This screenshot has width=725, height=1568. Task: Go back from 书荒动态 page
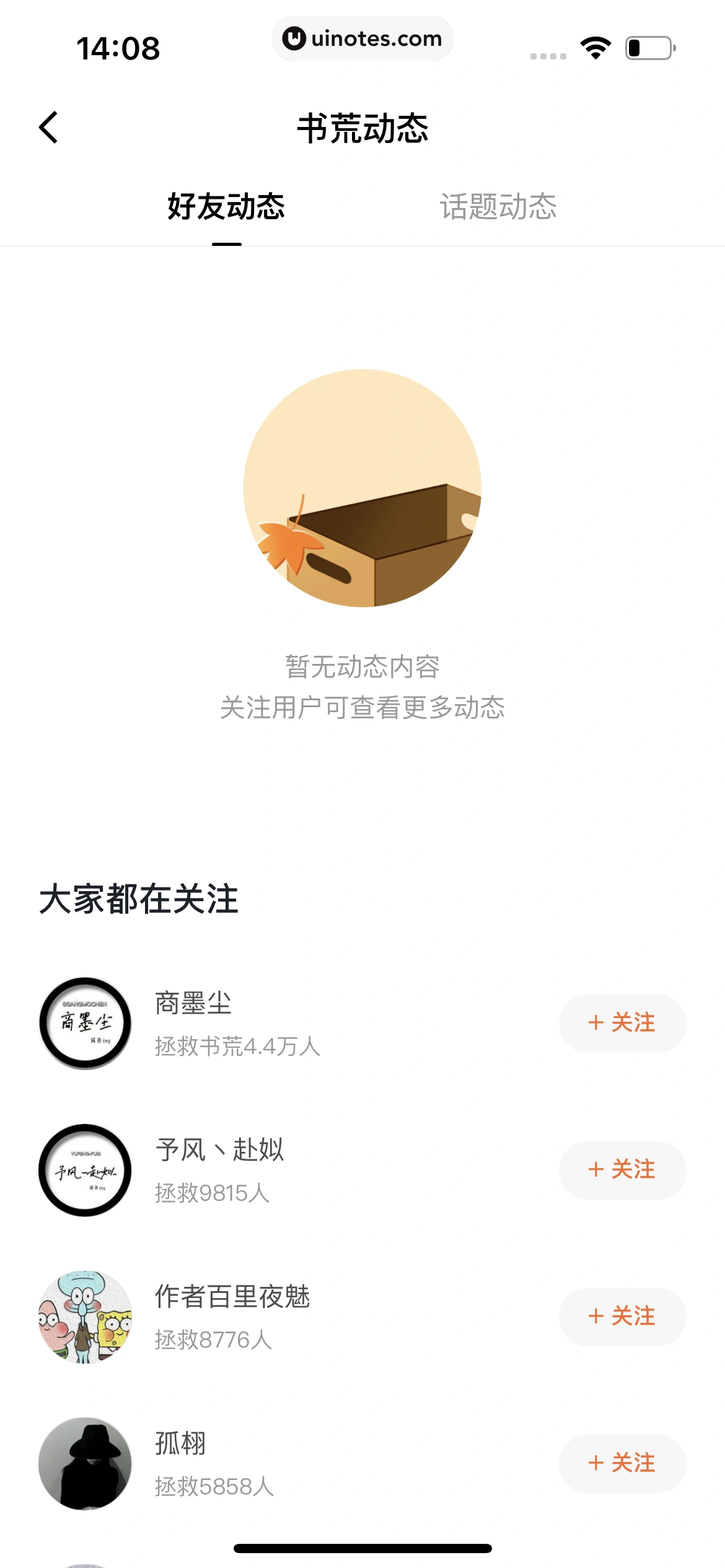48,128
